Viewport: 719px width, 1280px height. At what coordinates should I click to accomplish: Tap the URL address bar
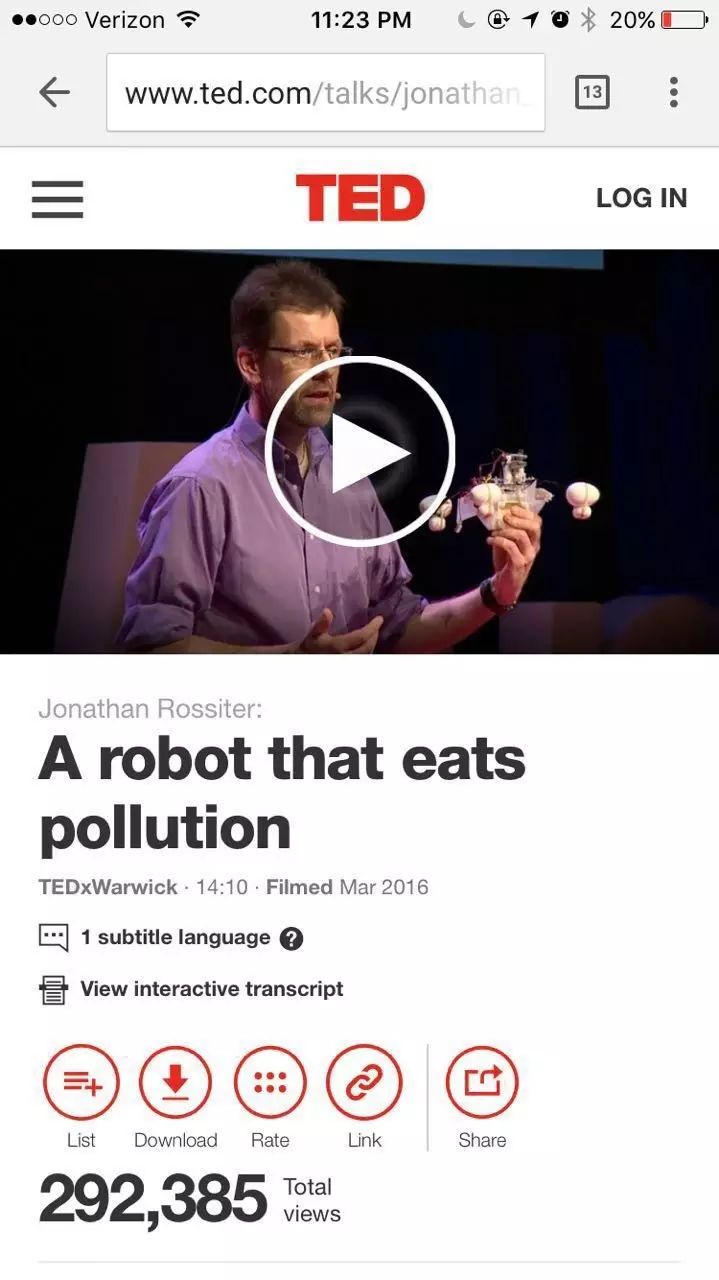pos(325,93)
